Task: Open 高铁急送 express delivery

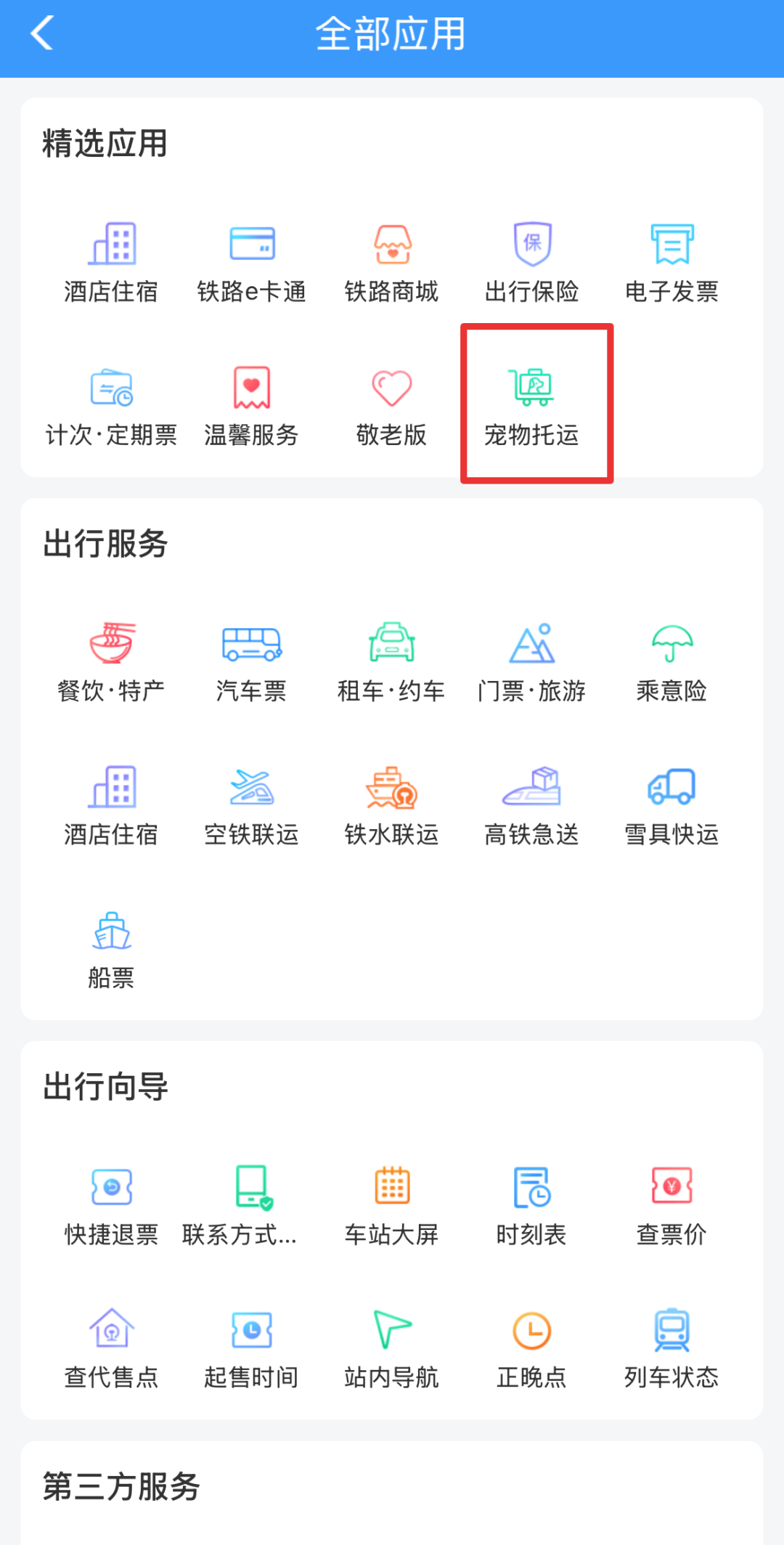Action: pos(532,804)
